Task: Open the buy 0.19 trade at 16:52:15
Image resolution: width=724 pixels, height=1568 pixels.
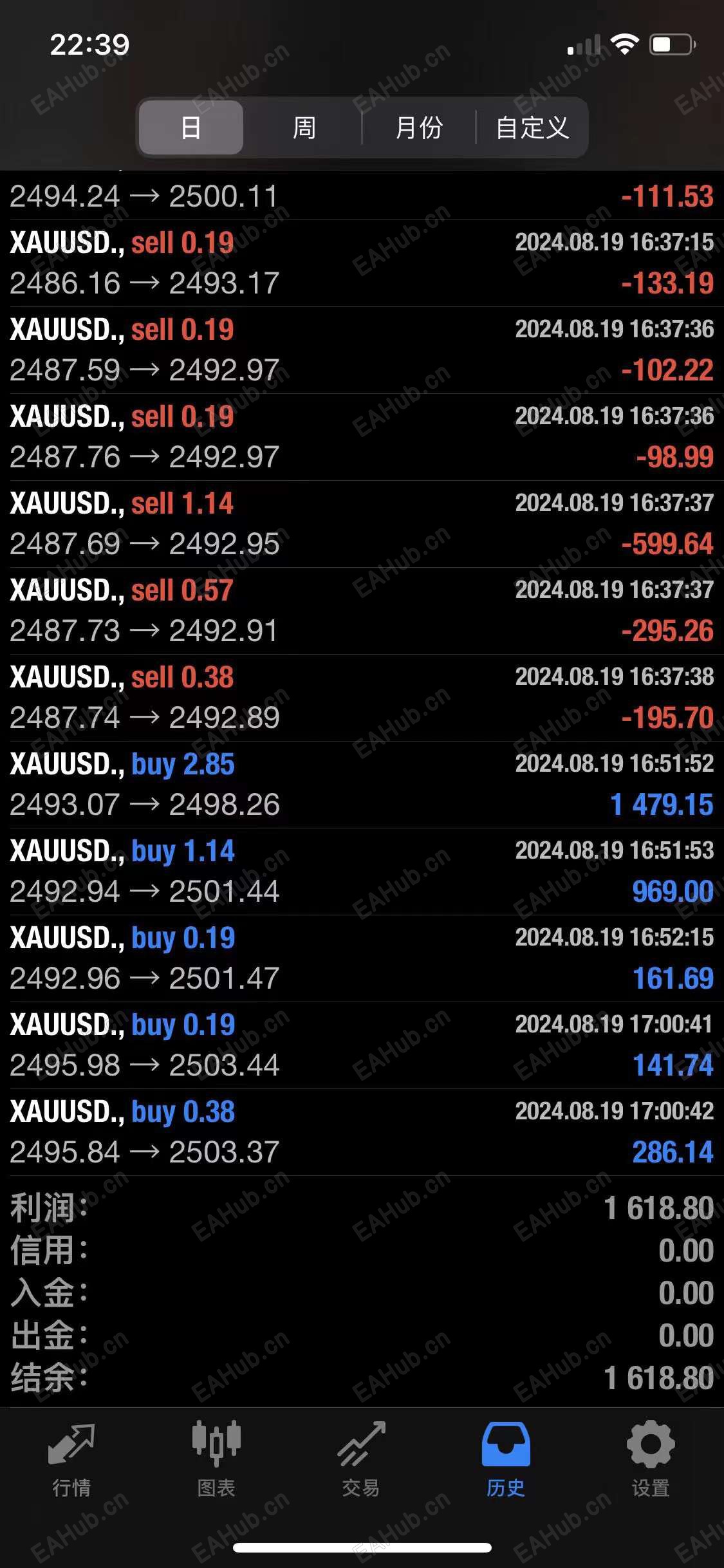Action: (362, 958)
